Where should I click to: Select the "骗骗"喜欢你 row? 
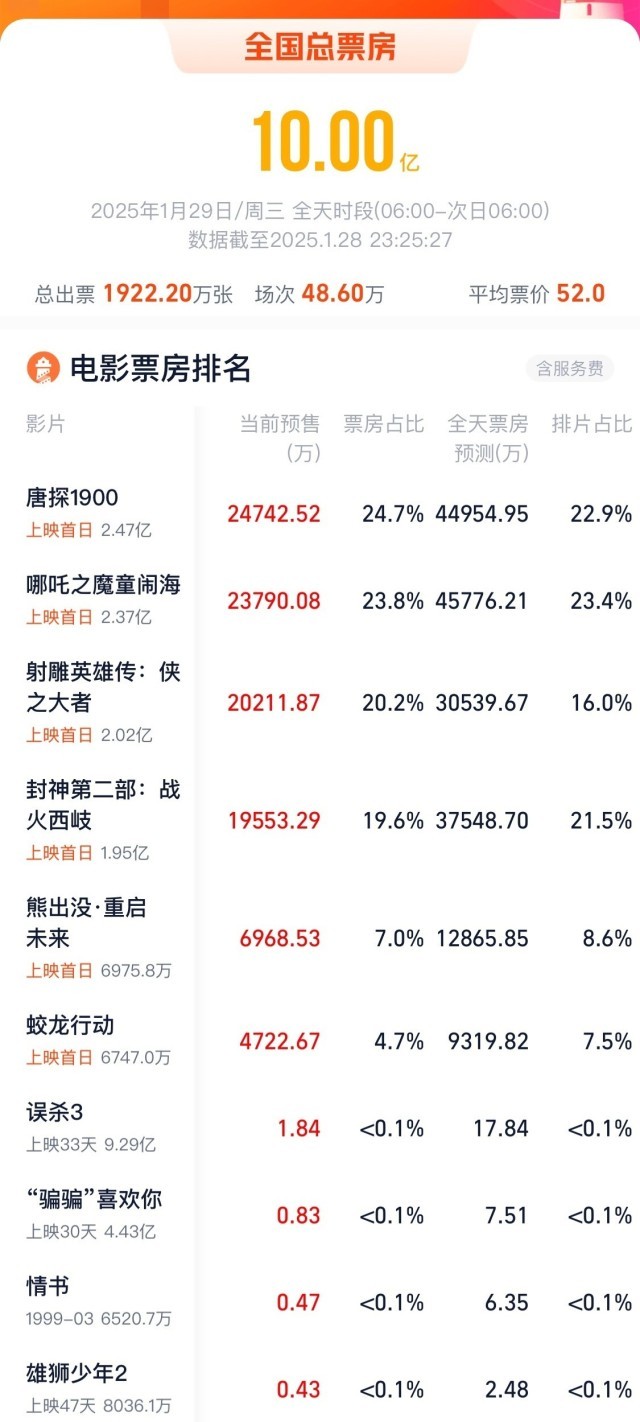tap(320, 1215)
